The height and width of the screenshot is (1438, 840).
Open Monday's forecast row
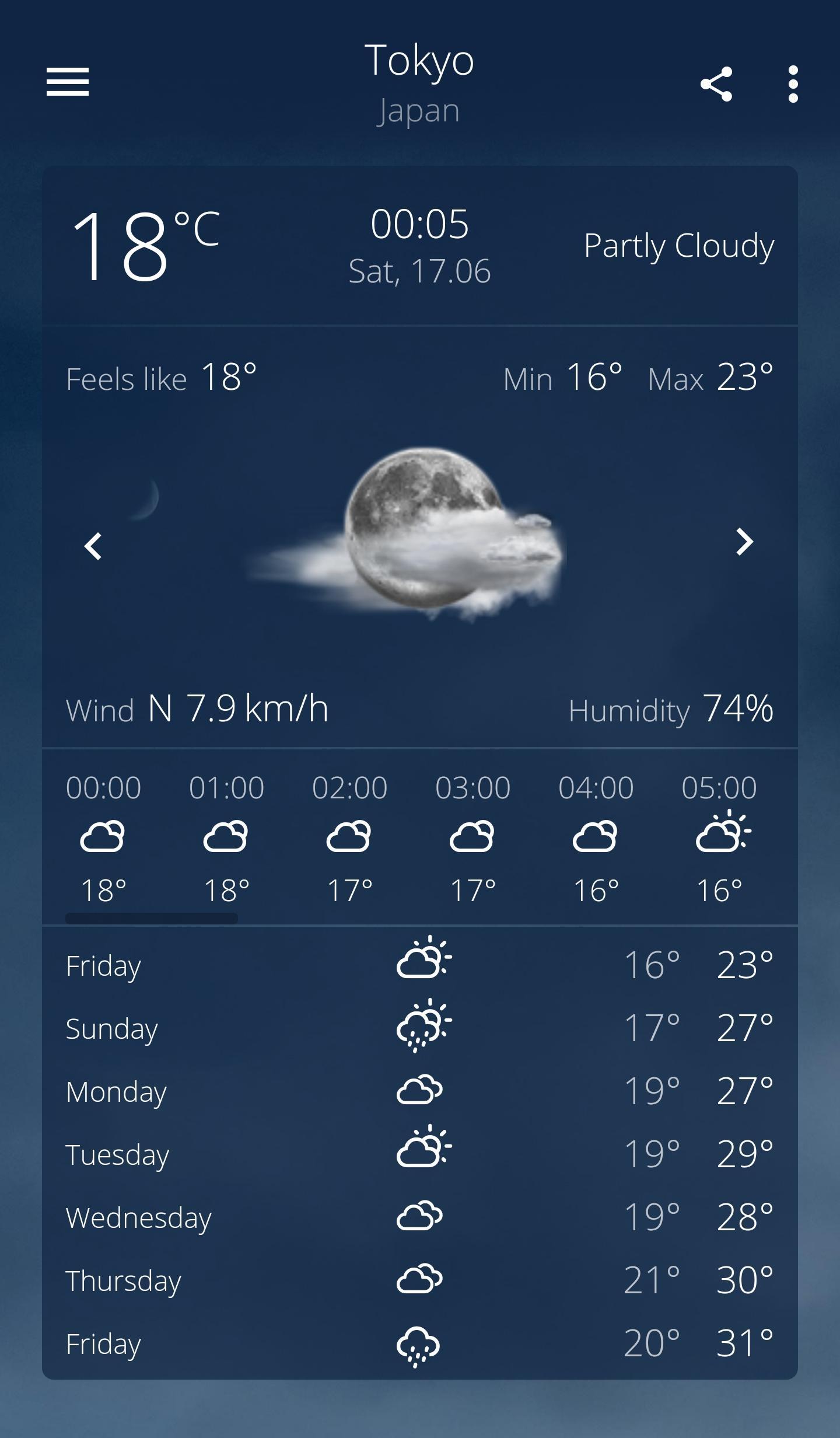(419, 1091)
